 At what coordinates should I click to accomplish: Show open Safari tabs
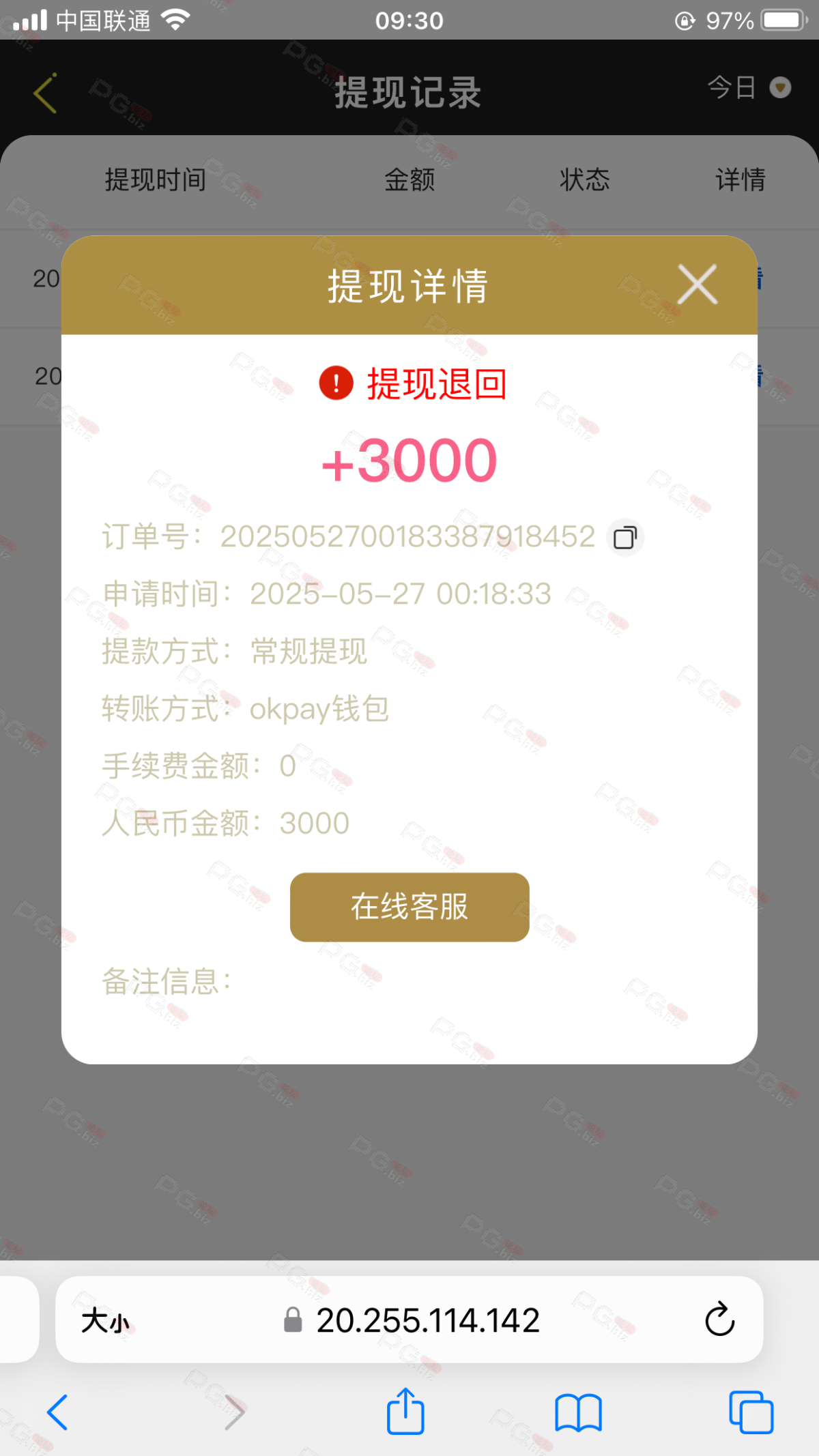(x=751, y=1412)
